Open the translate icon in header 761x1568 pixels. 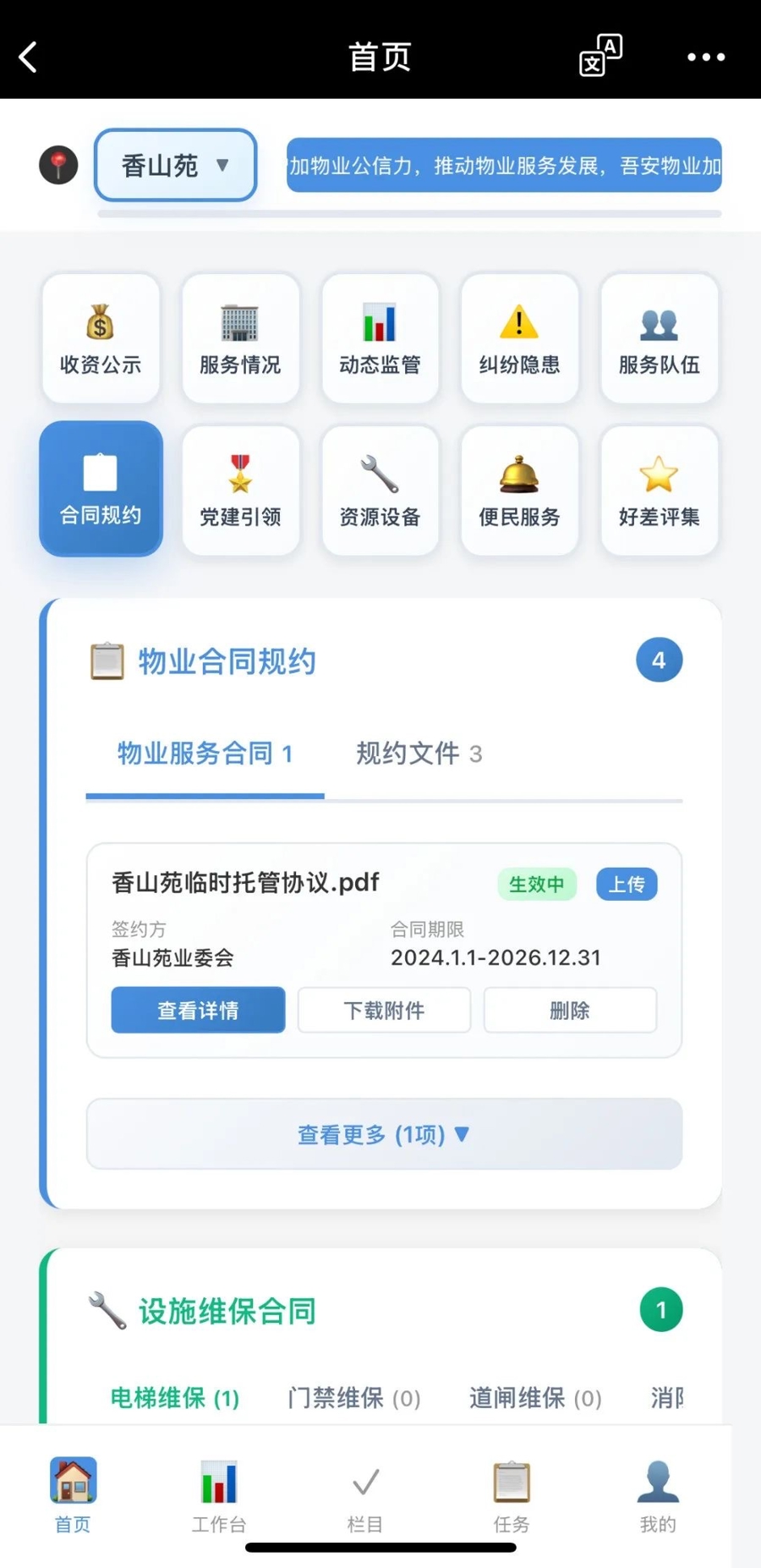tap(600, 56)
